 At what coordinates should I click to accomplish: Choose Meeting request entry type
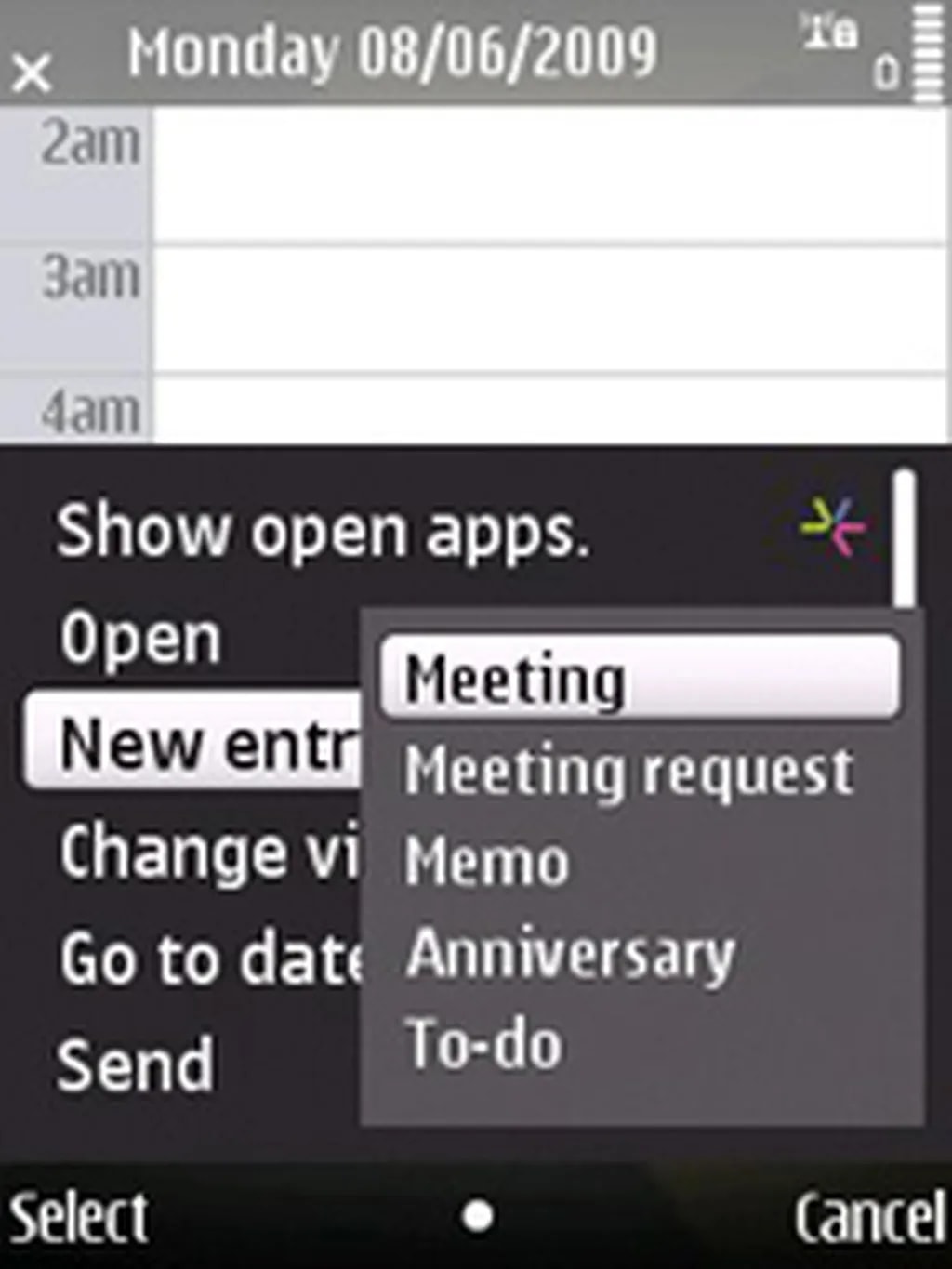(628, 772)
